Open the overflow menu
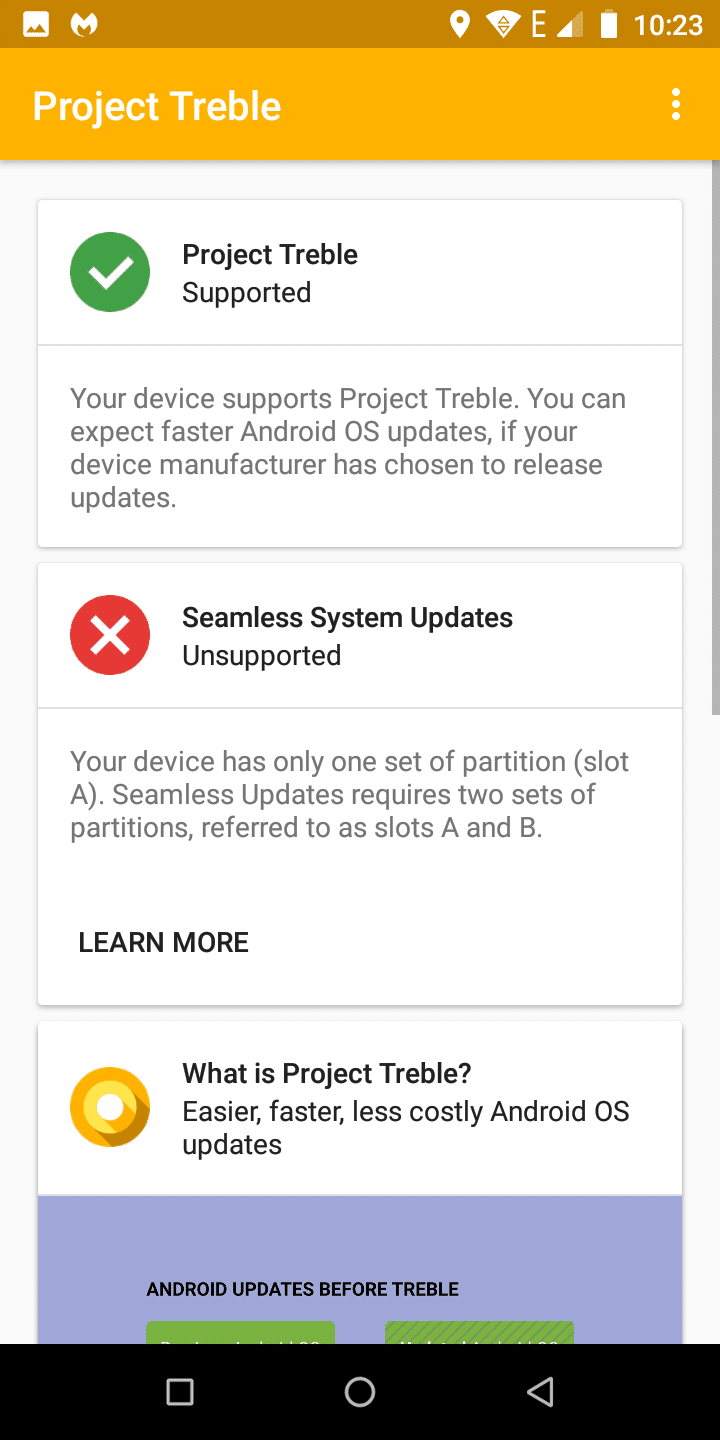720x1440 pixels. pyautogui.click(x=676, y=105)
